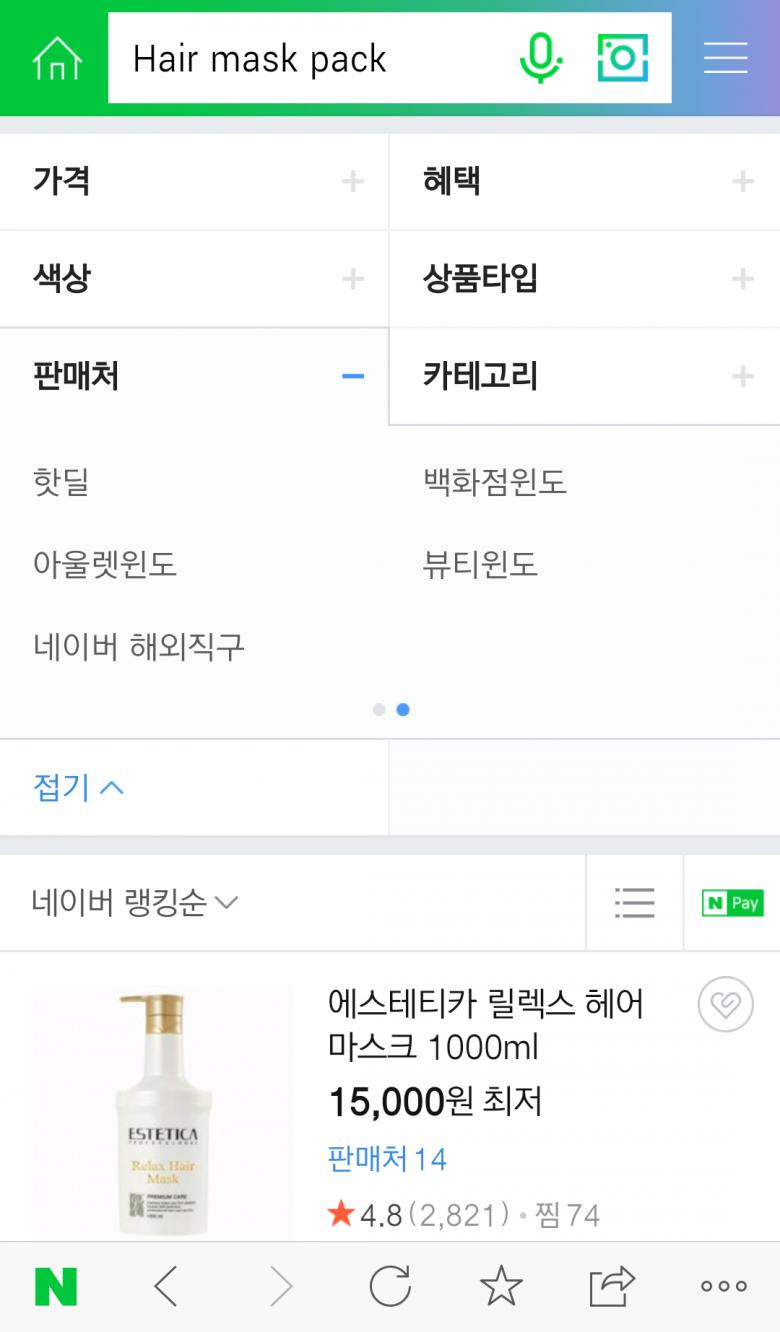Select the 백화점윈도 seller option
Screen dimensions: 780x1332
pyautogui.click(x=494, y=482)
